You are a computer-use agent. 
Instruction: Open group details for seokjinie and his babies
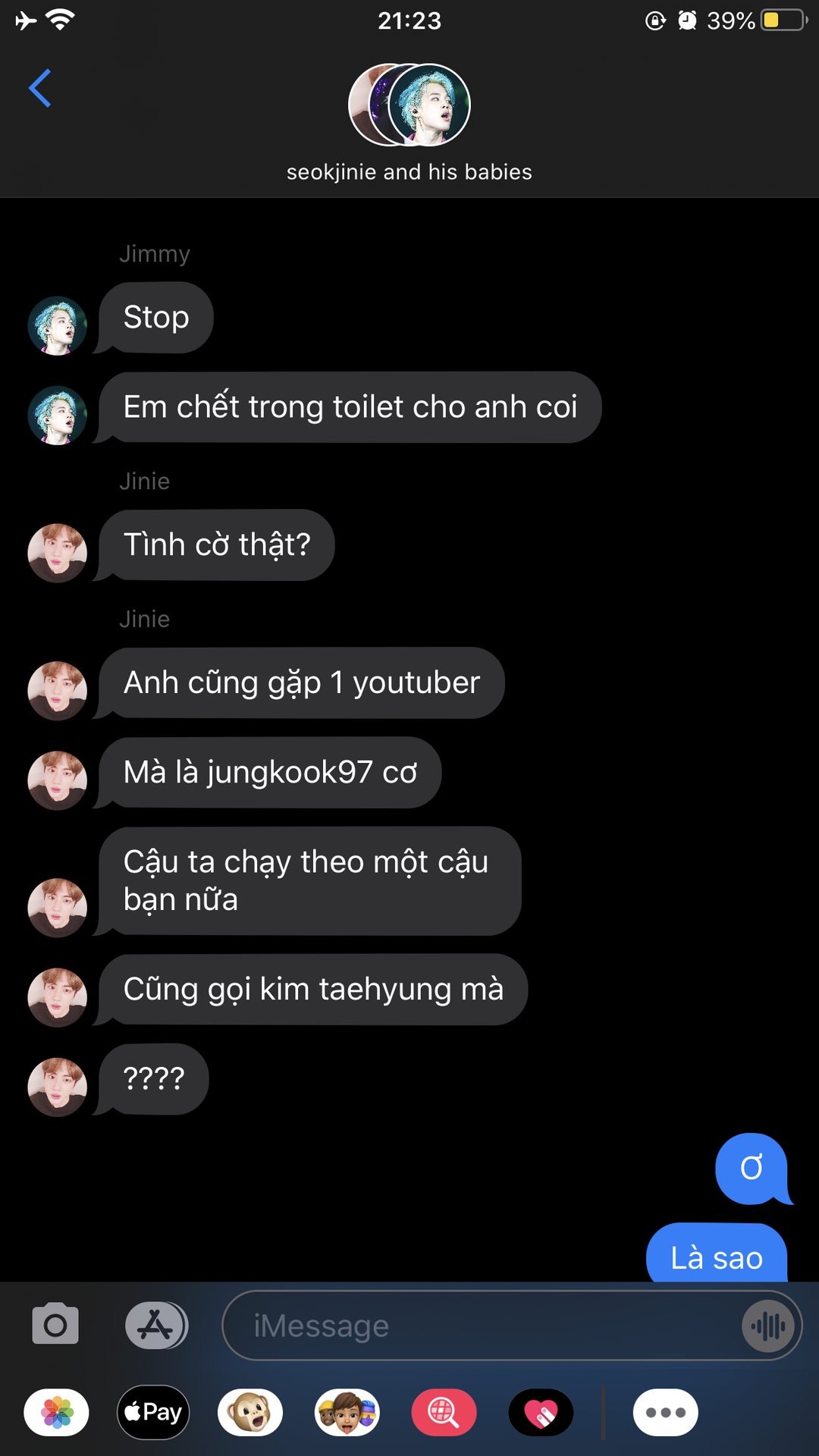tap(409, 121)
